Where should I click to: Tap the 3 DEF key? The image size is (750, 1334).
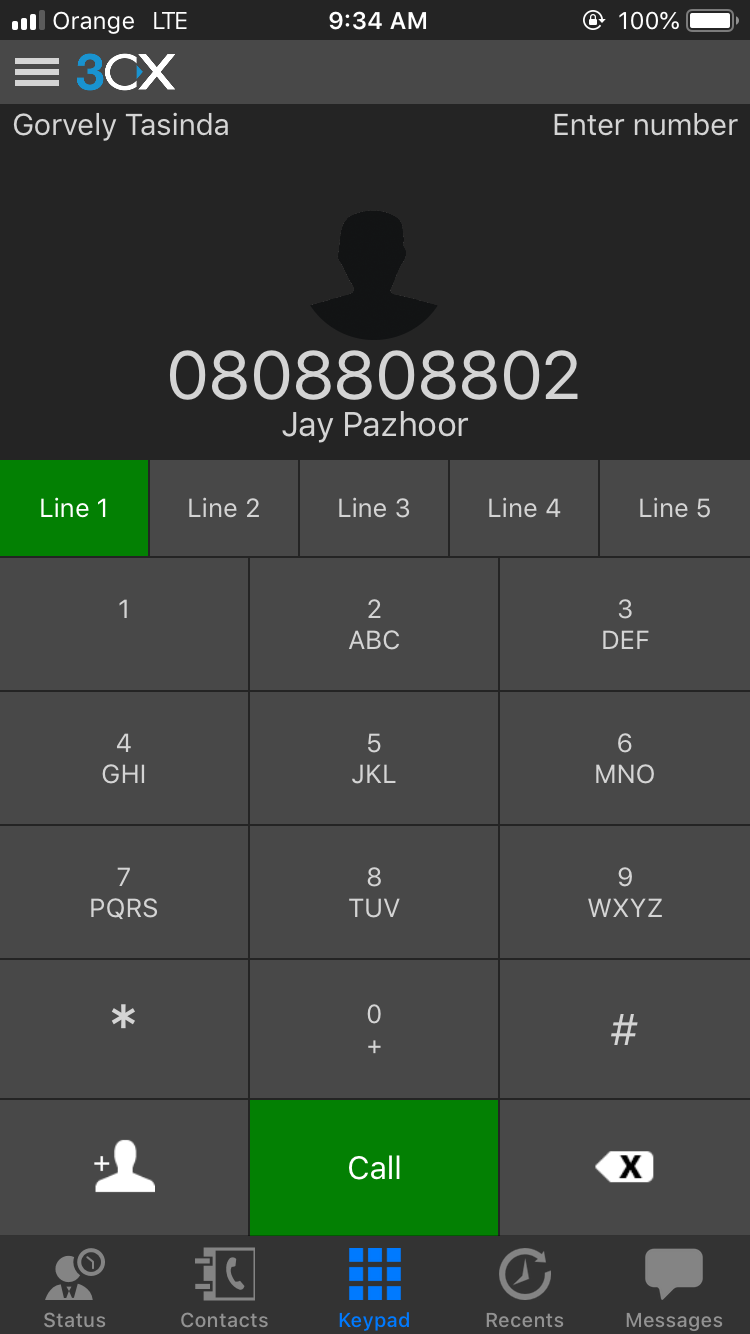[625, 623]
